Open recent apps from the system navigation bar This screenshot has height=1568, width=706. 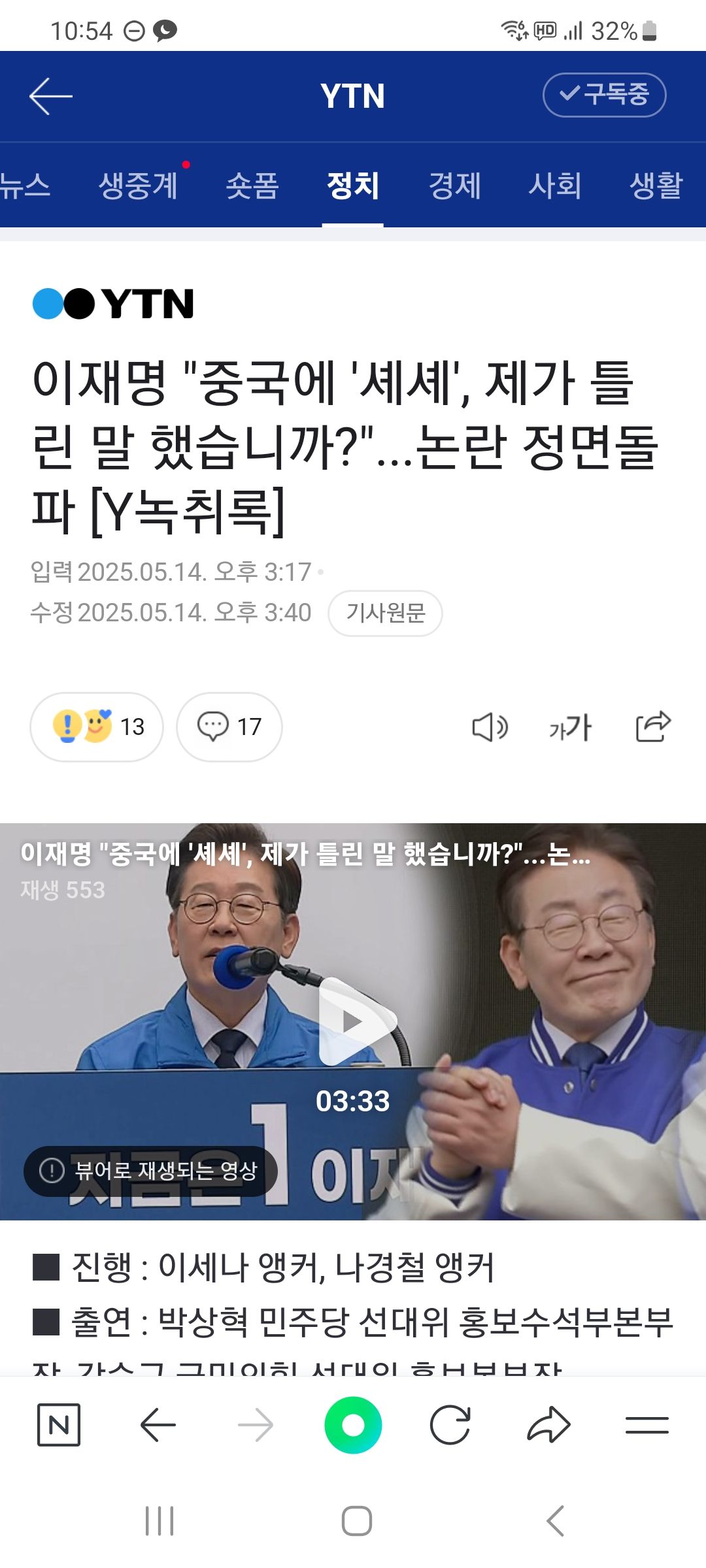(x=160, y=1521)
